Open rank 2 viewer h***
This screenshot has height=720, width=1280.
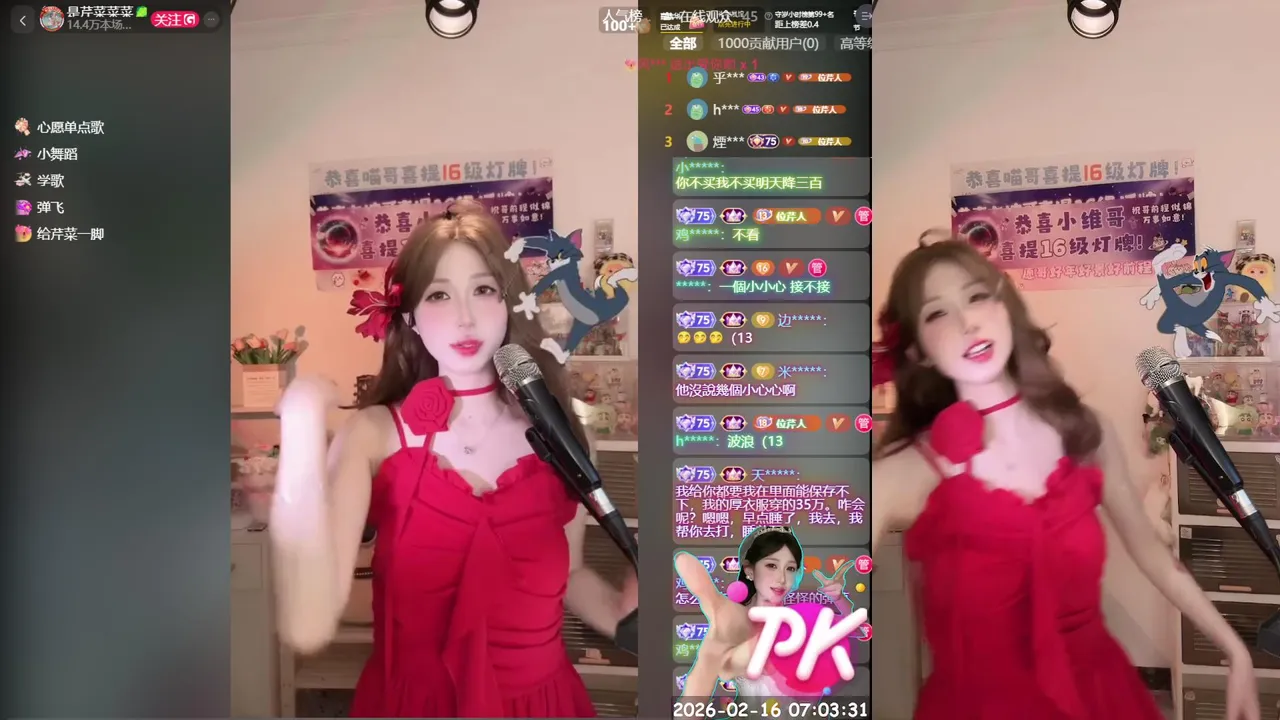726,109
